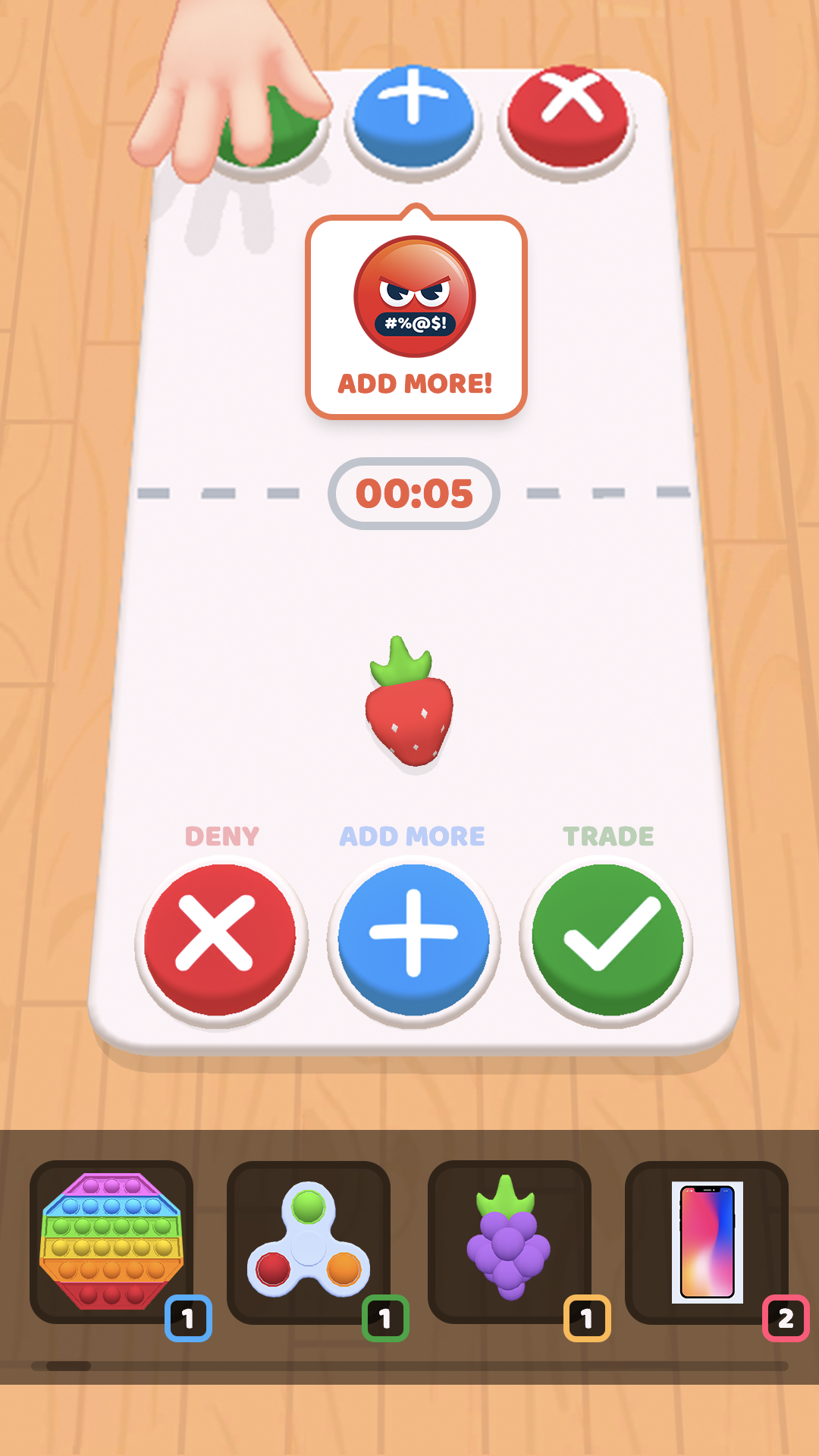Choose the fidget spinner from inventory
The height and width of the screenshot is (1456, 819).
309,1241
